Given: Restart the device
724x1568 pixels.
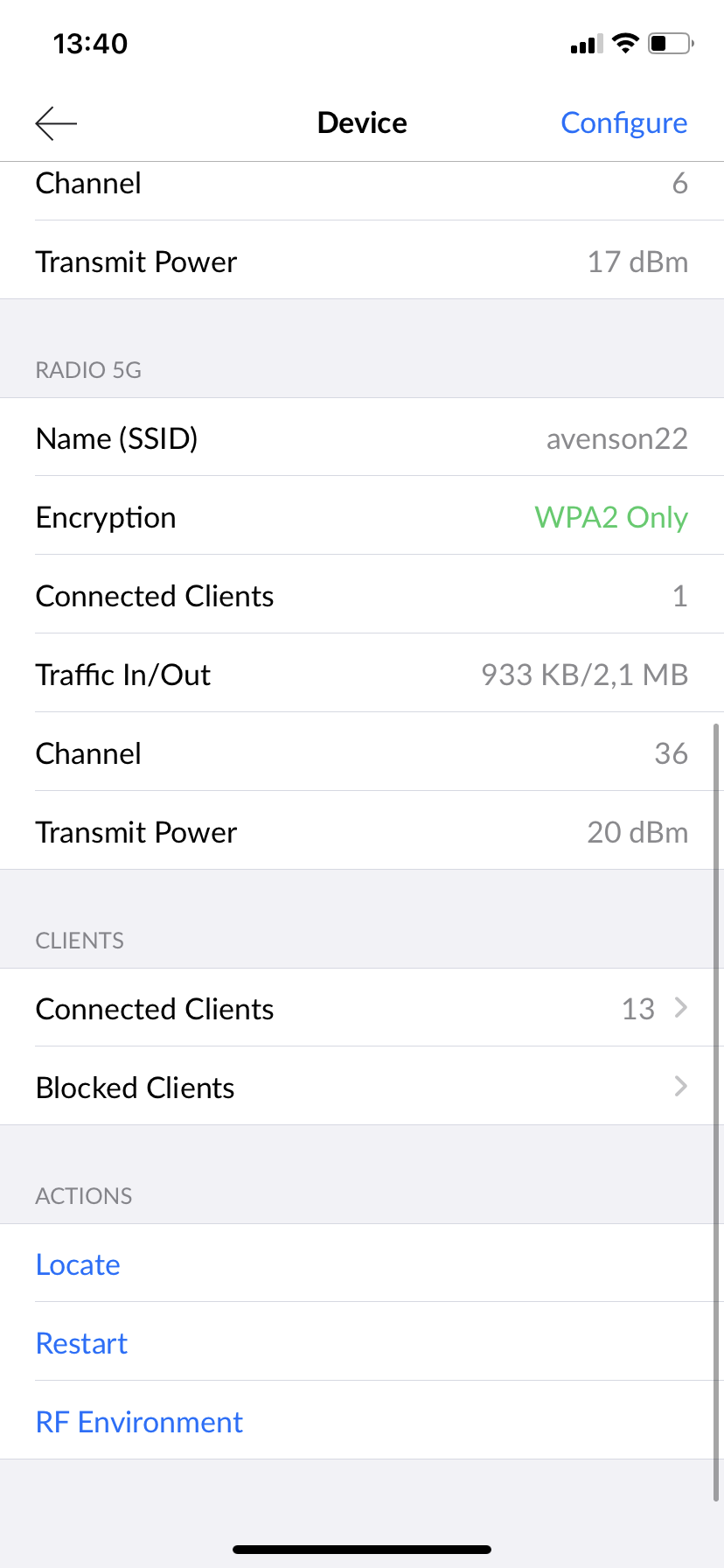Looking at the screenshot, I should coord(81,1343).
